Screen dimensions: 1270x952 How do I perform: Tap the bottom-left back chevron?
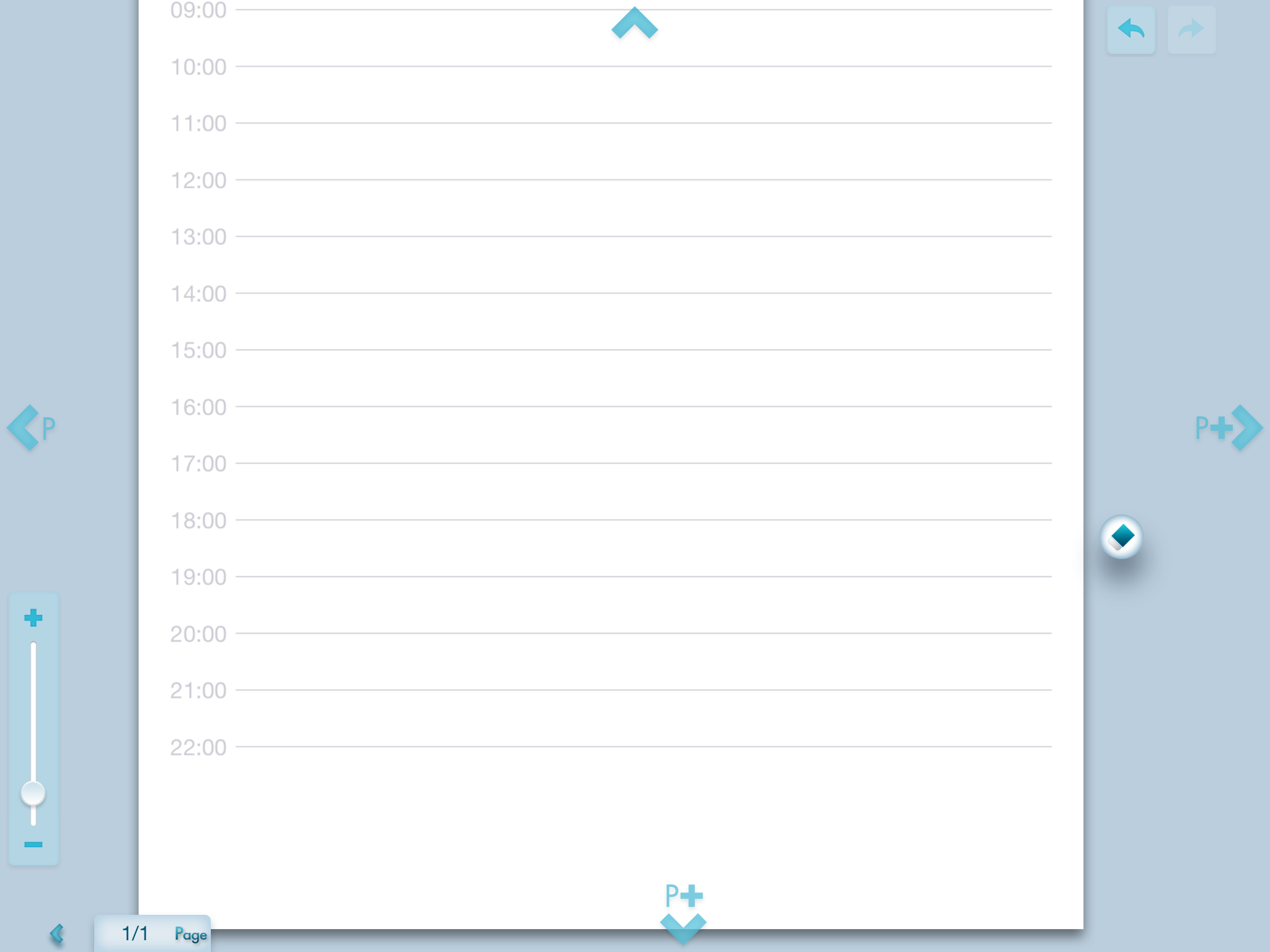[57, 933]
